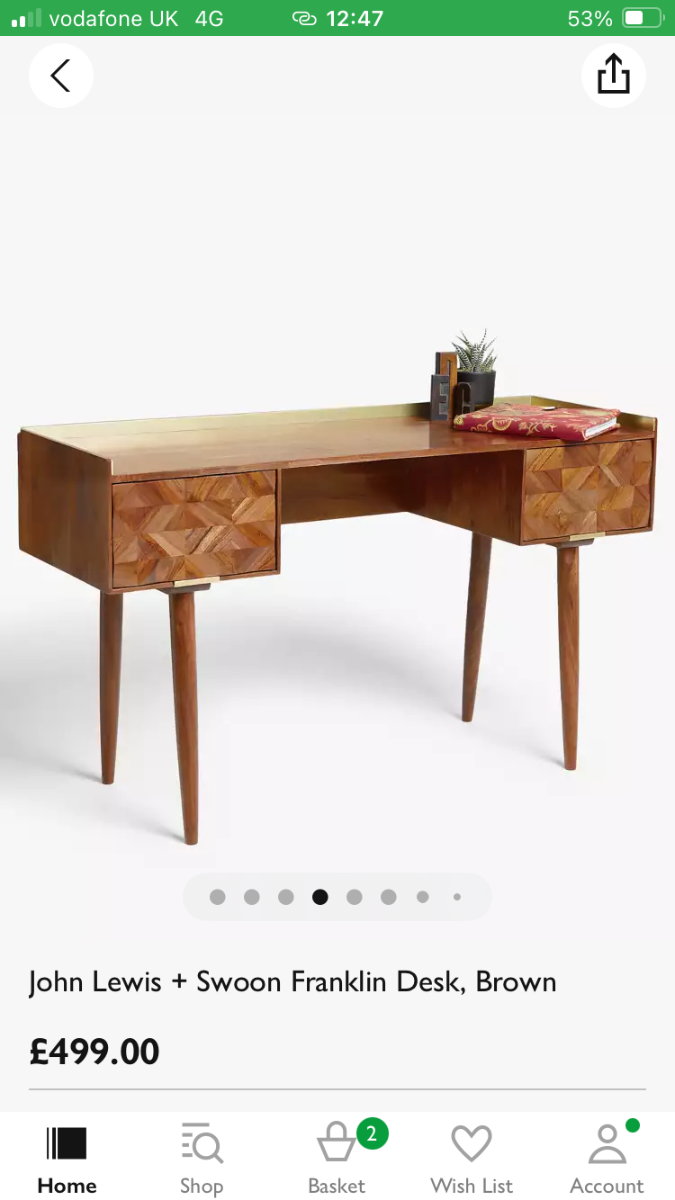Switch to the Shop tab

pos(202,1159)
